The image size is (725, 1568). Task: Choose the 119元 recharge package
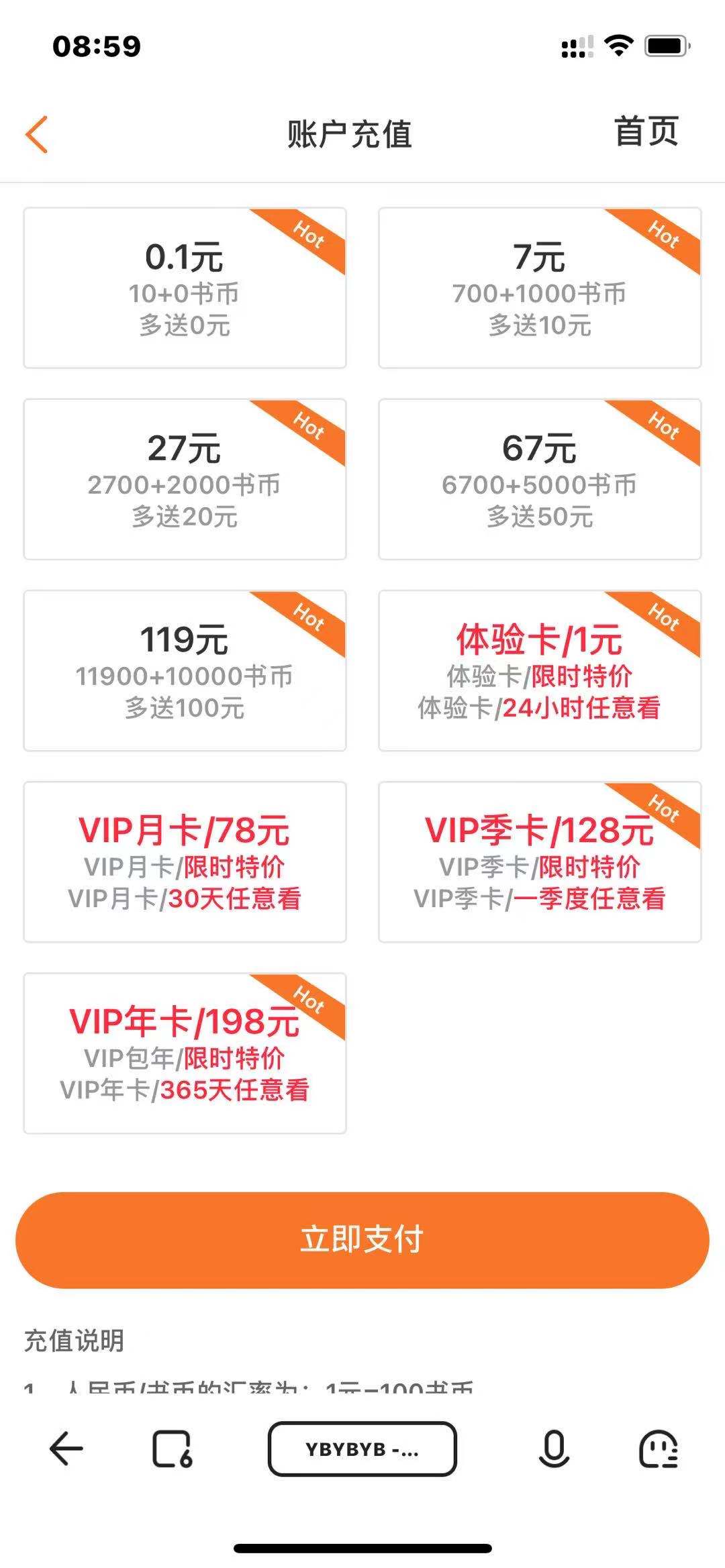[185, 670]
